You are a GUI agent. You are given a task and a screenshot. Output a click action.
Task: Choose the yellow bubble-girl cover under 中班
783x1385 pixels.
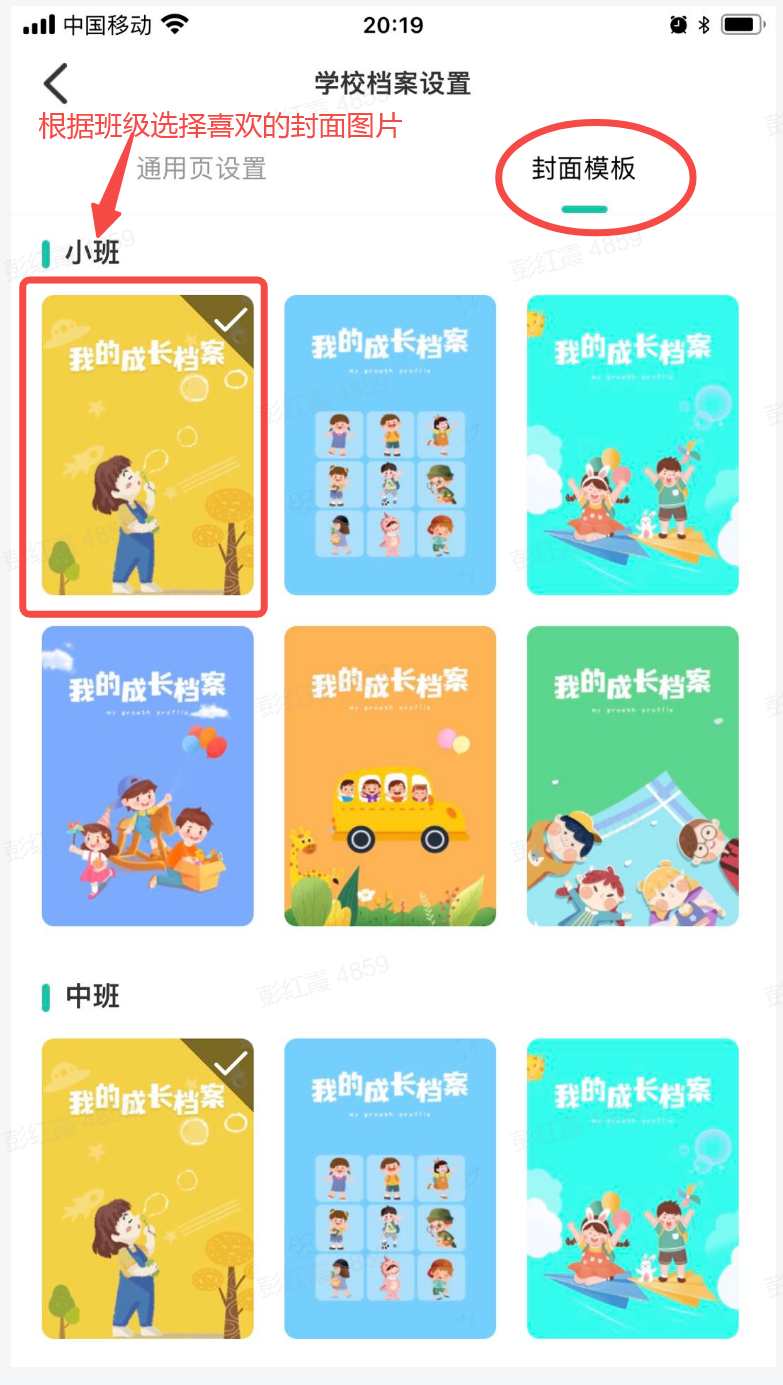(147, 1188)
